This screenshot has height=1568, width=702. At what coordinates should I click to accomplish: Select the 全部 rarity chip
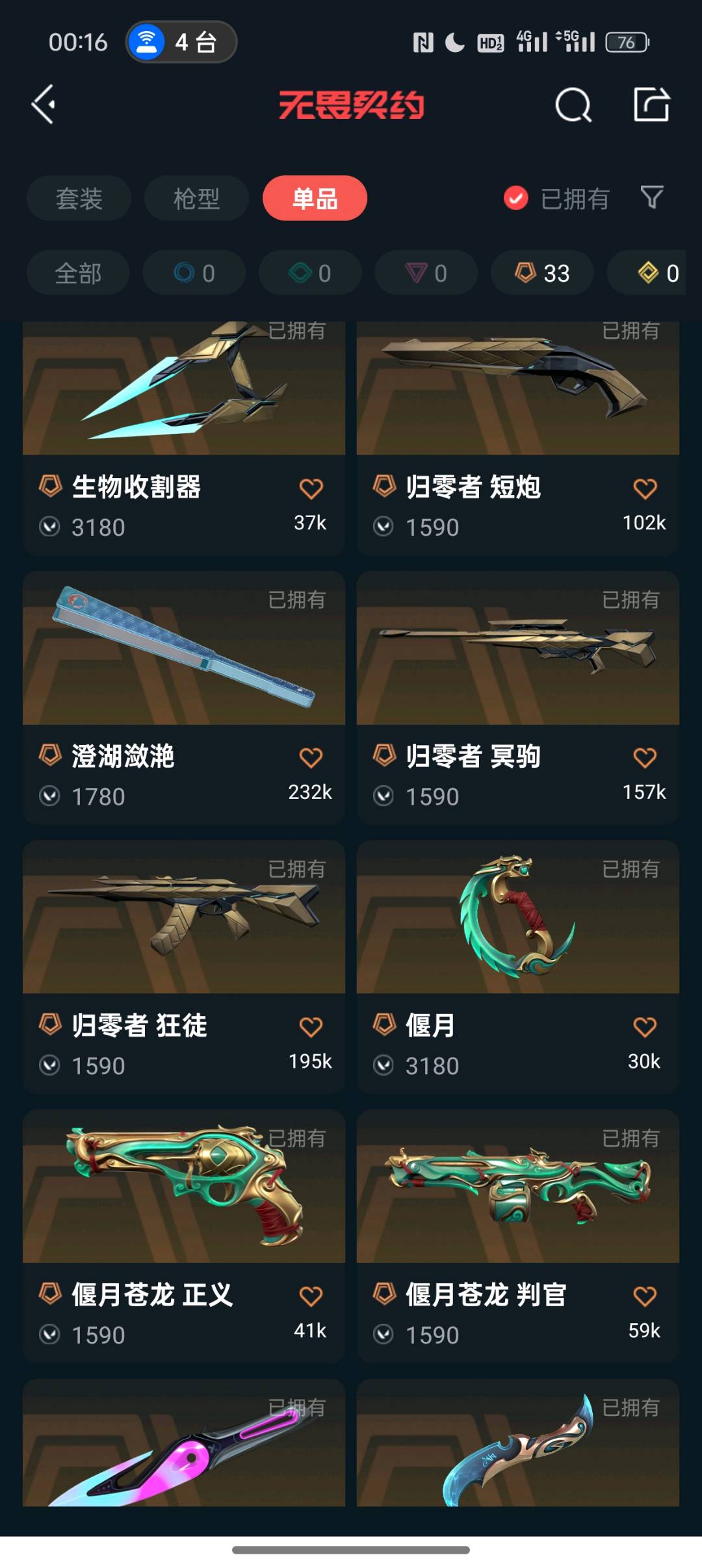coord(78,273)
